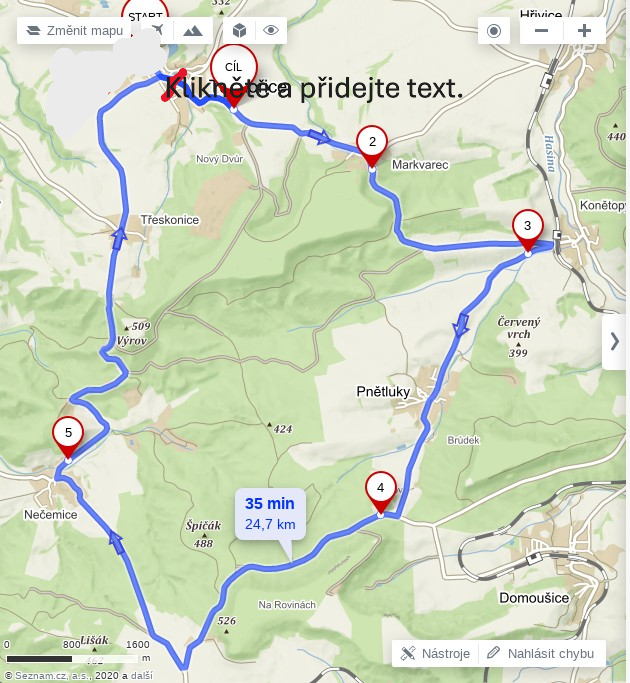This screenshot has width=630, height=683.
Task: Expand the side panel chevron
Action: (614, 341)
